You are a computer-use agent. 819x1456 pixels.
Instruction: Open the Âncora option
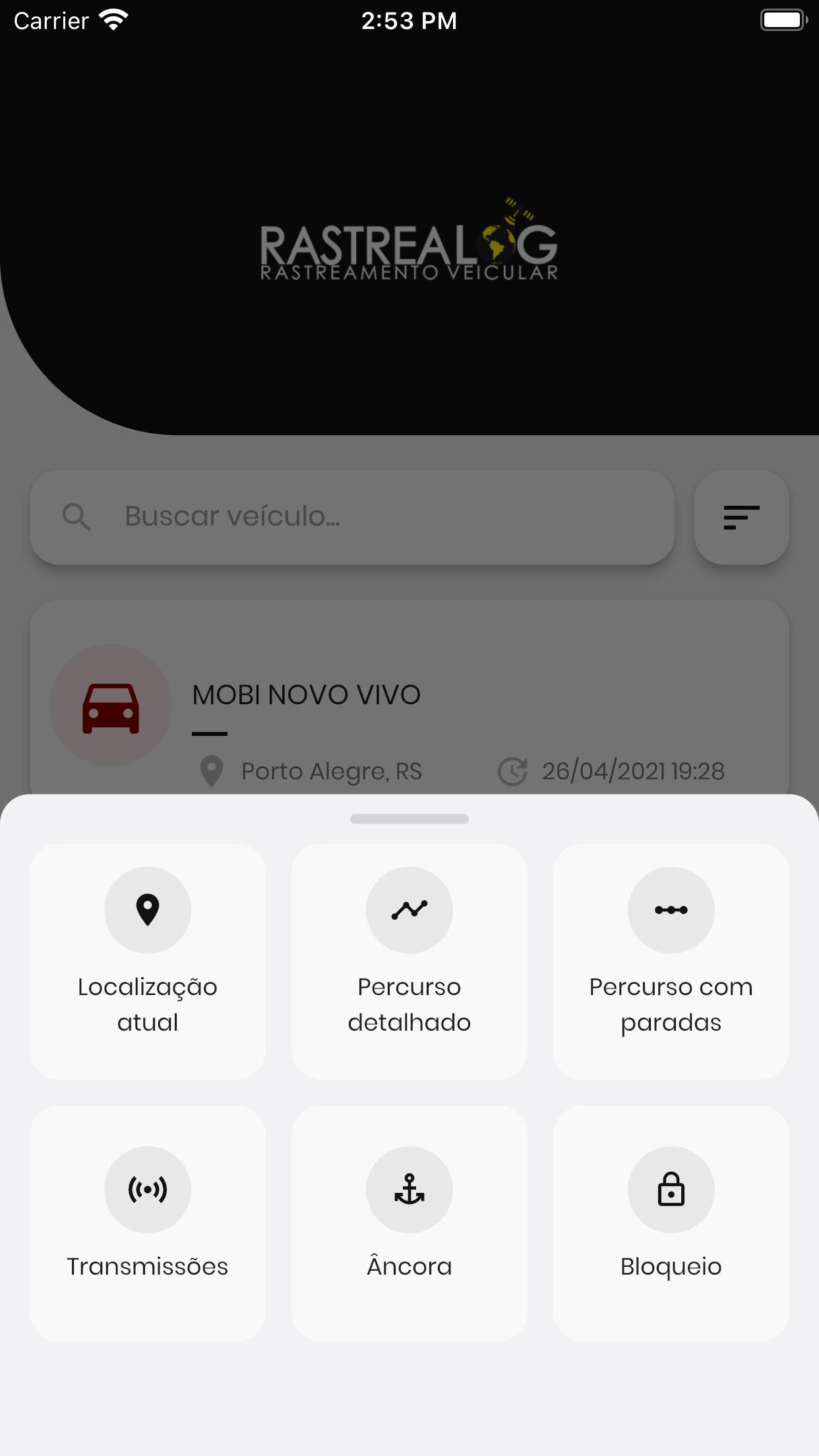(409, 1223)
